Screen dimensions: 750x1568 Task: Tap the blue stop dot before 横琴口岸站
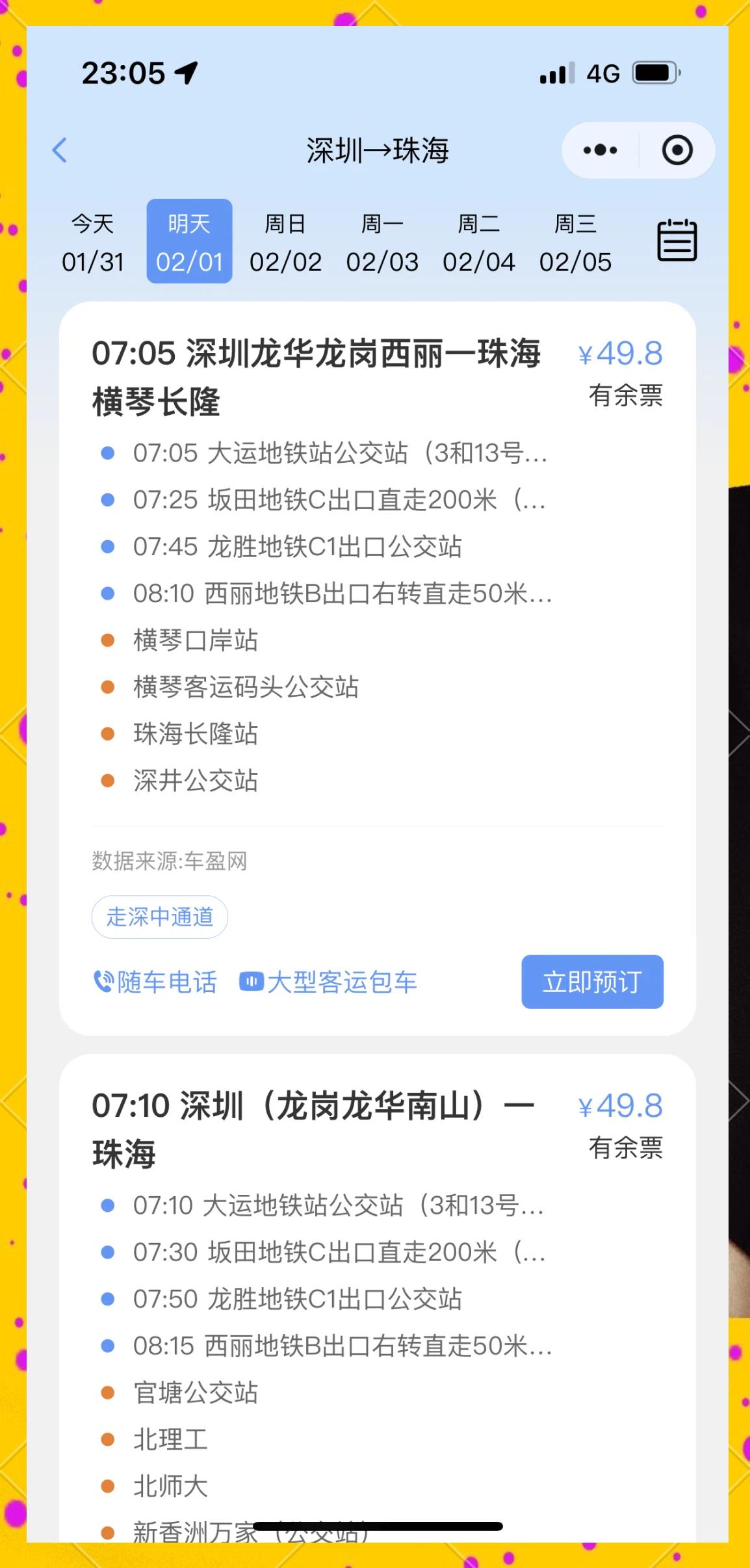click(x=108, y=640)
